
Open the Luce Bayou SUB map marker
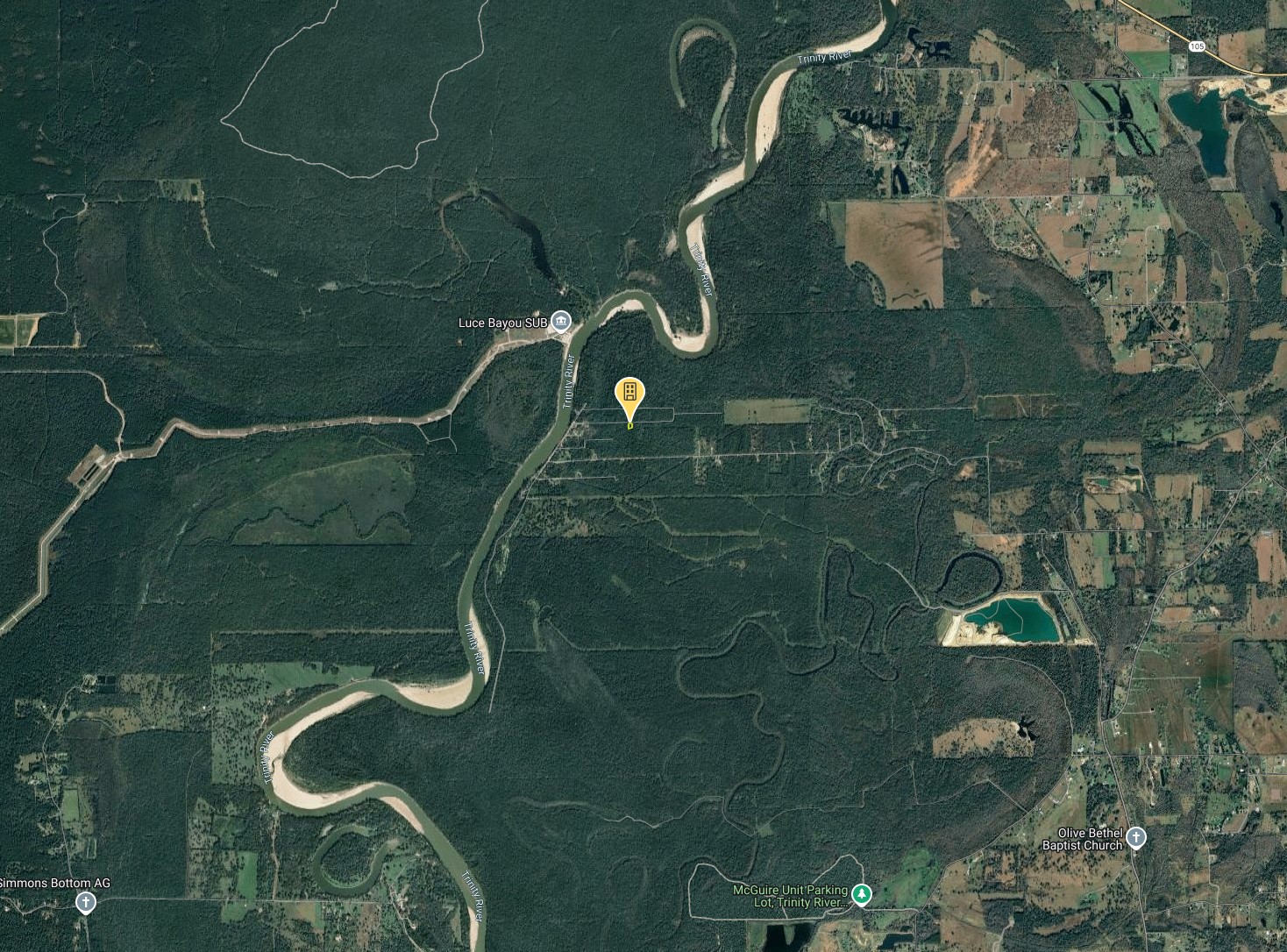point(561,322)
